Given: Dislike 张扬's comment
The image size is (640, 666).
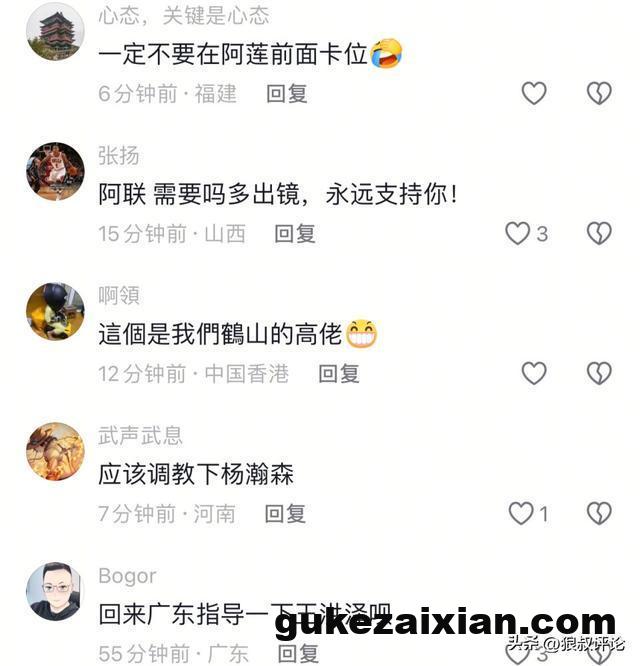Looking at the screenshot, I should click(598, 234).
